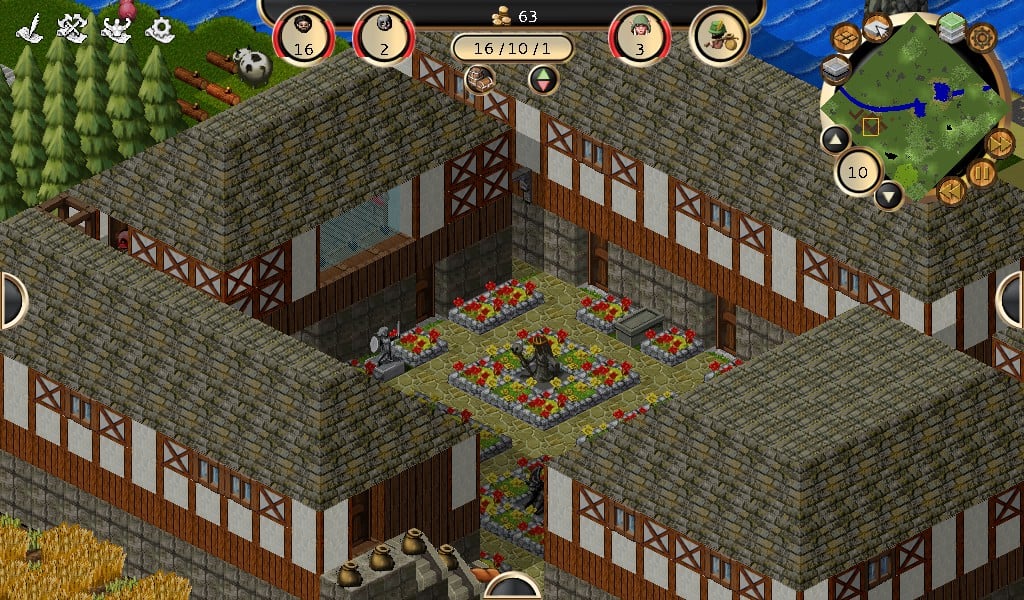Open the population panel showing 16/10/1
Screen dimensions: 1024x600
pos(514,47)
